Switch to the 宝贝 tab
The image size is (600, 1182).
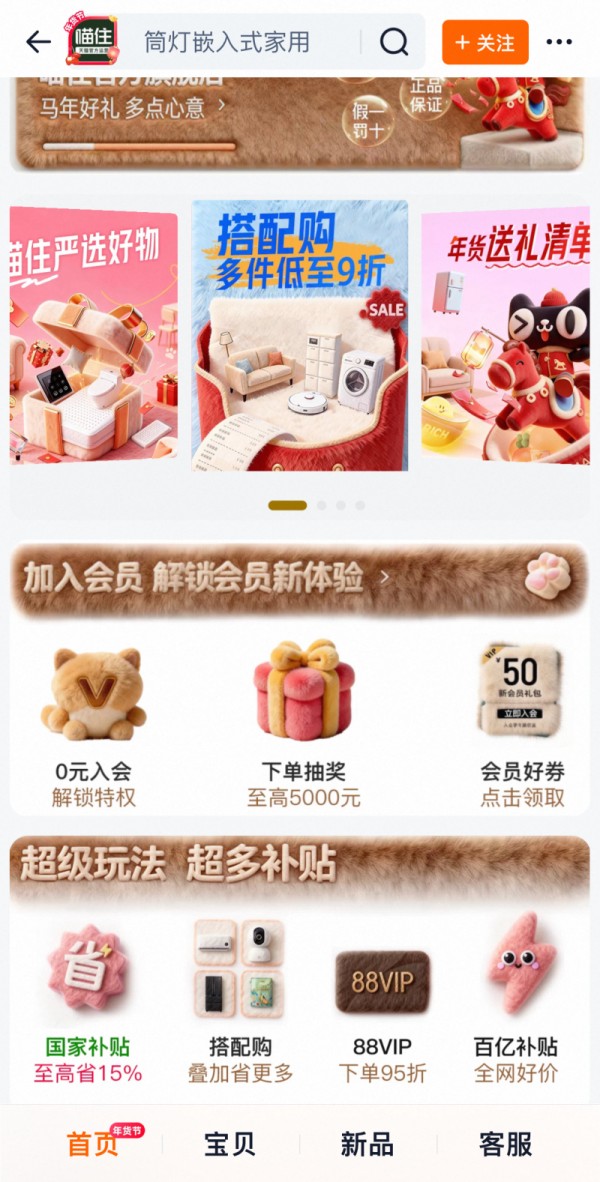[x=230, y=1144]
